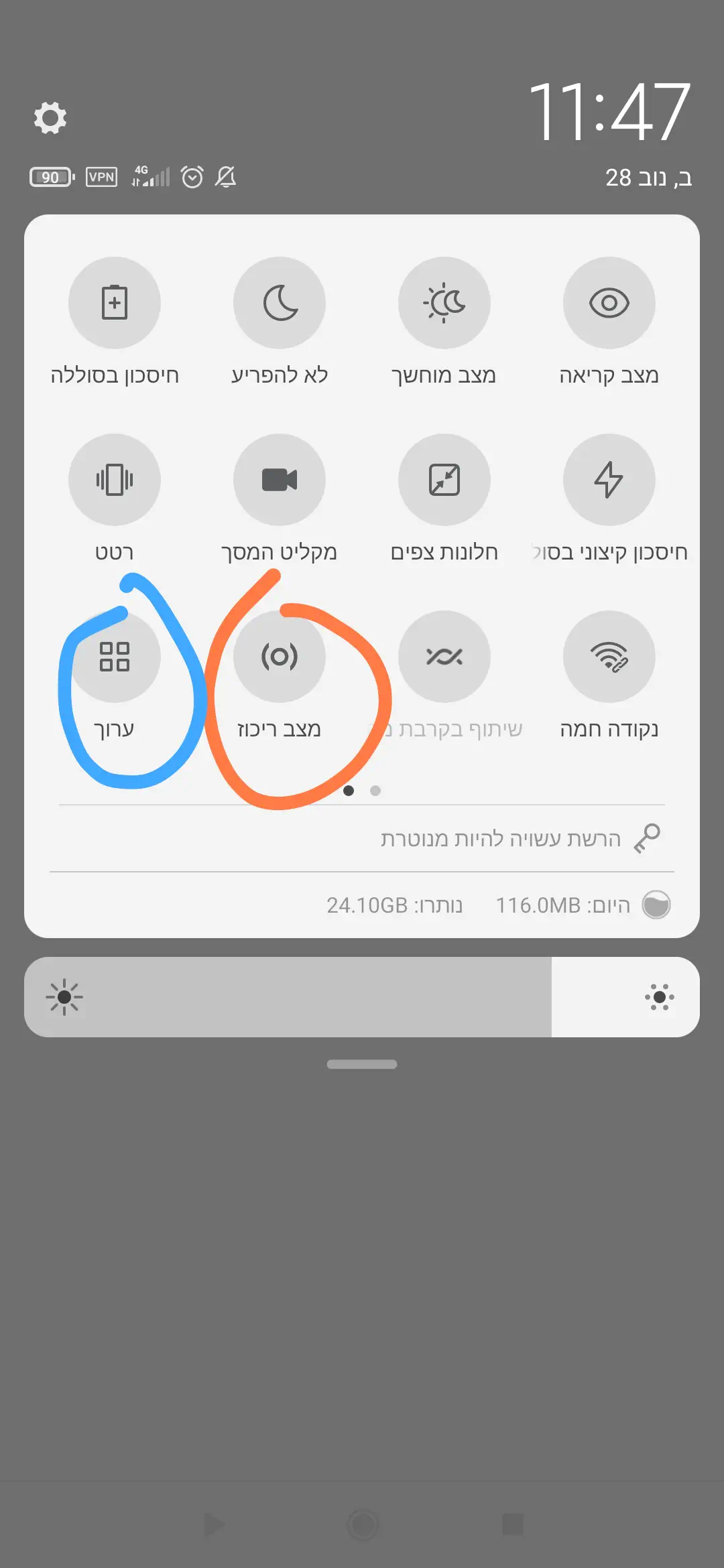Screen dimensions: 724x1568
Task: Start the screen recorder (מקליט המסך)
Action: (280, 480)
